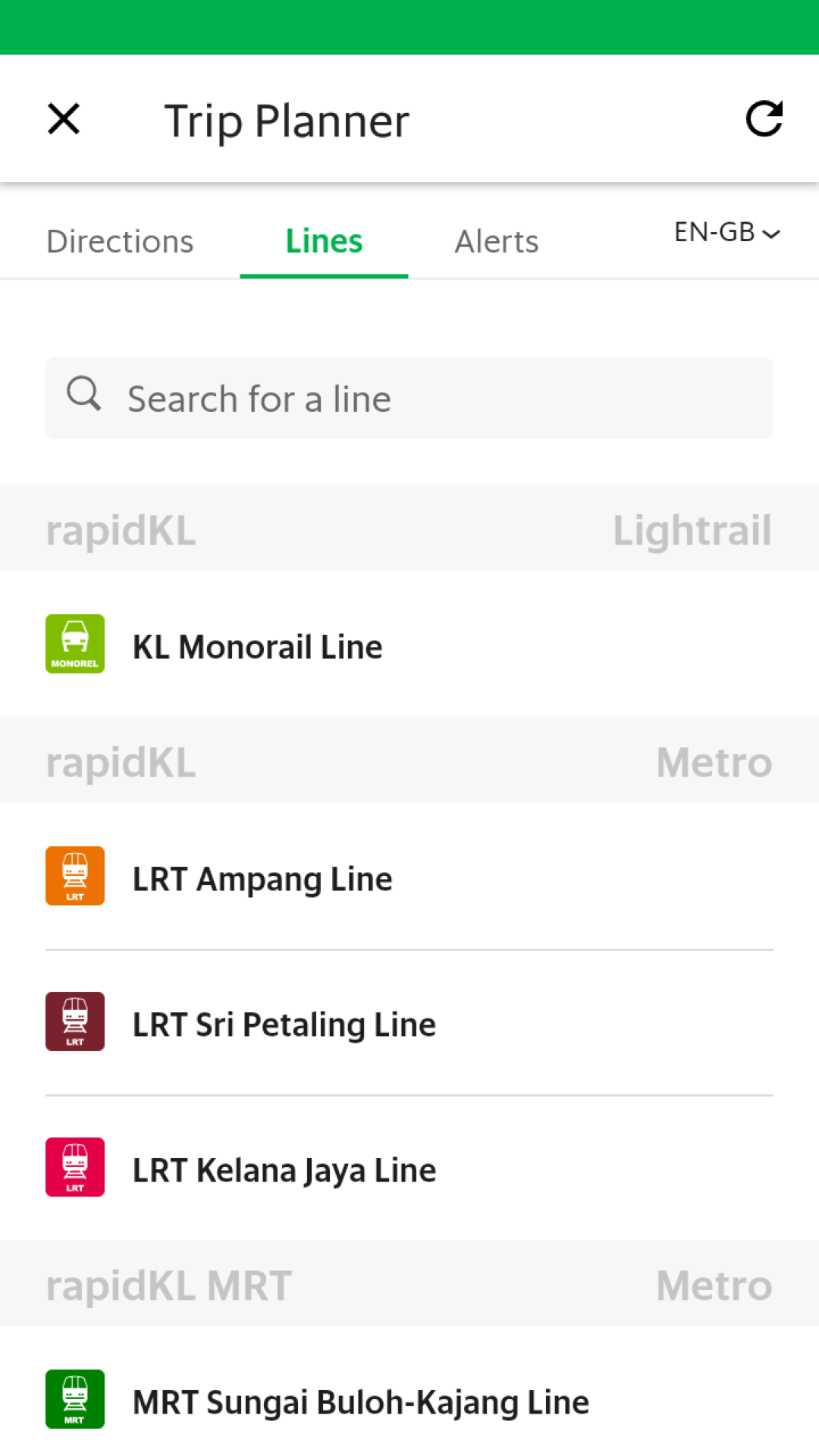Select the LRT Kelana Jaya Line
The width and height of the screenshot is (819, 1456).
click(x=409, y=1168)
